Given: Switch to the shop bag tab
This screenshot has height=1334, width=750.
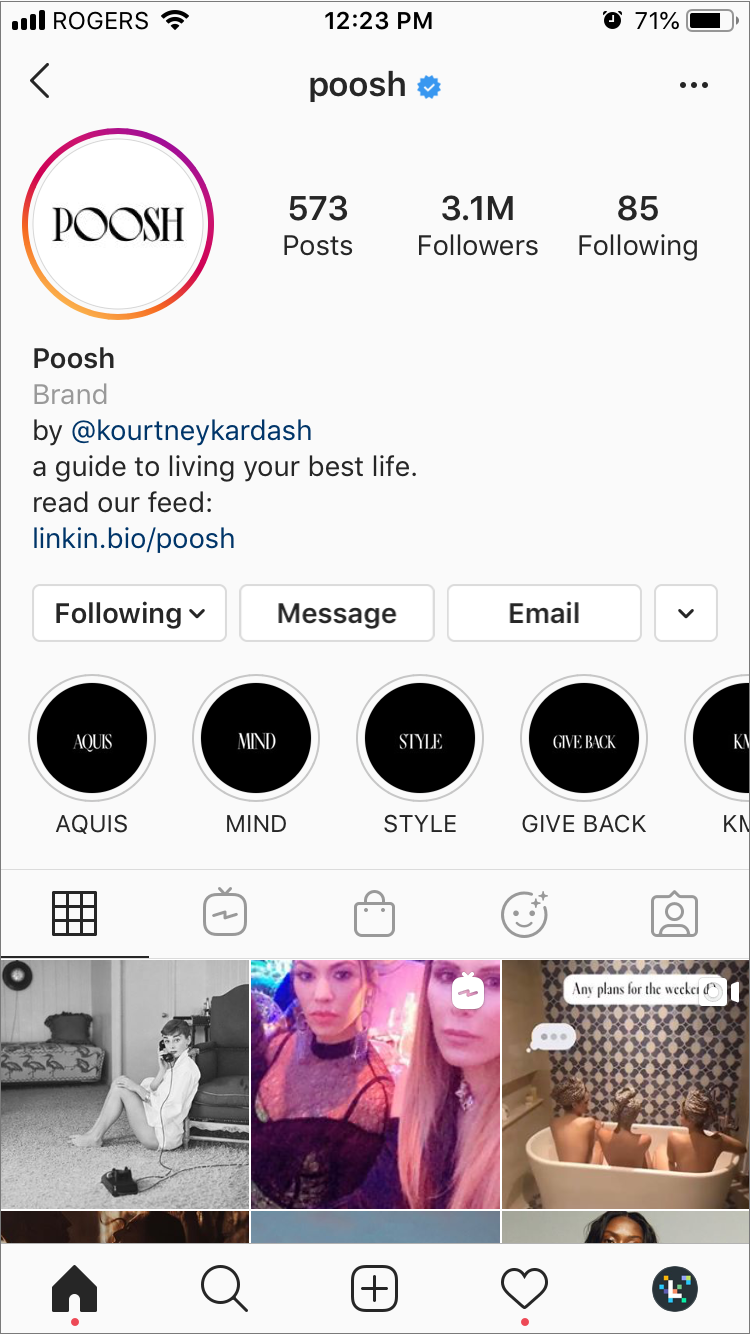Looking at the screenshot, I should (375, 913).
